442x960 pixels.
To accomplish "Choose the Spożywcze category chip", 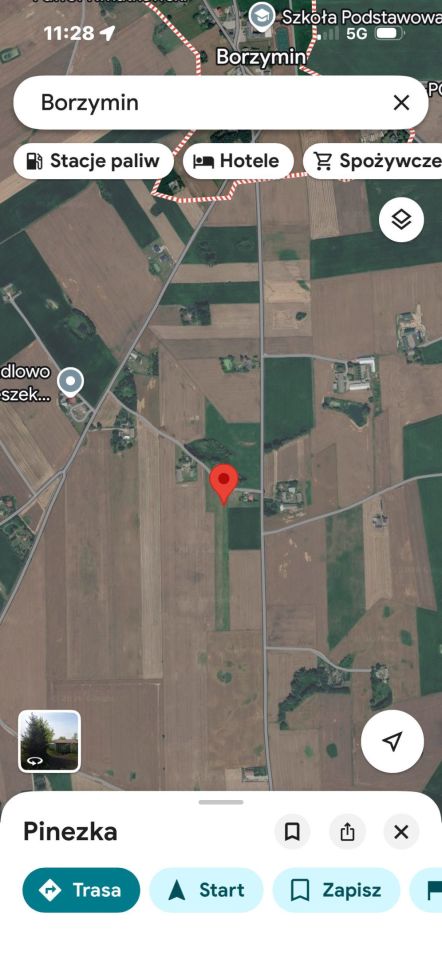I will coord(373,161).
